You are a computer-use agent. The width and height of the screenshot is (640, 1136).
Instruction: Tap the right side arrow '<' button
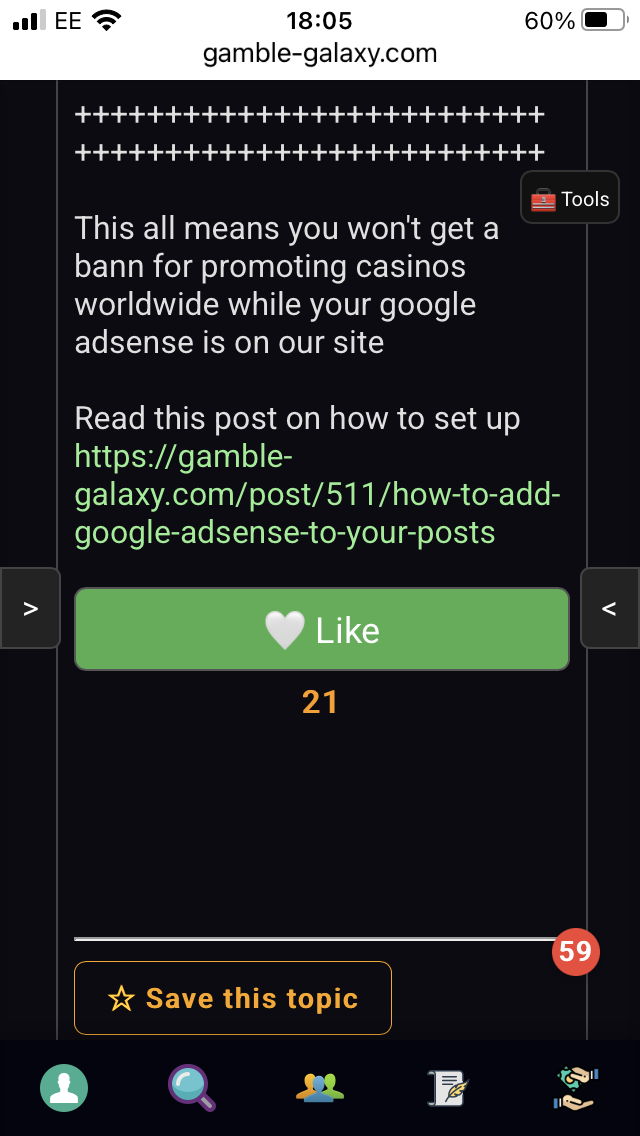(x=610, y=608)
